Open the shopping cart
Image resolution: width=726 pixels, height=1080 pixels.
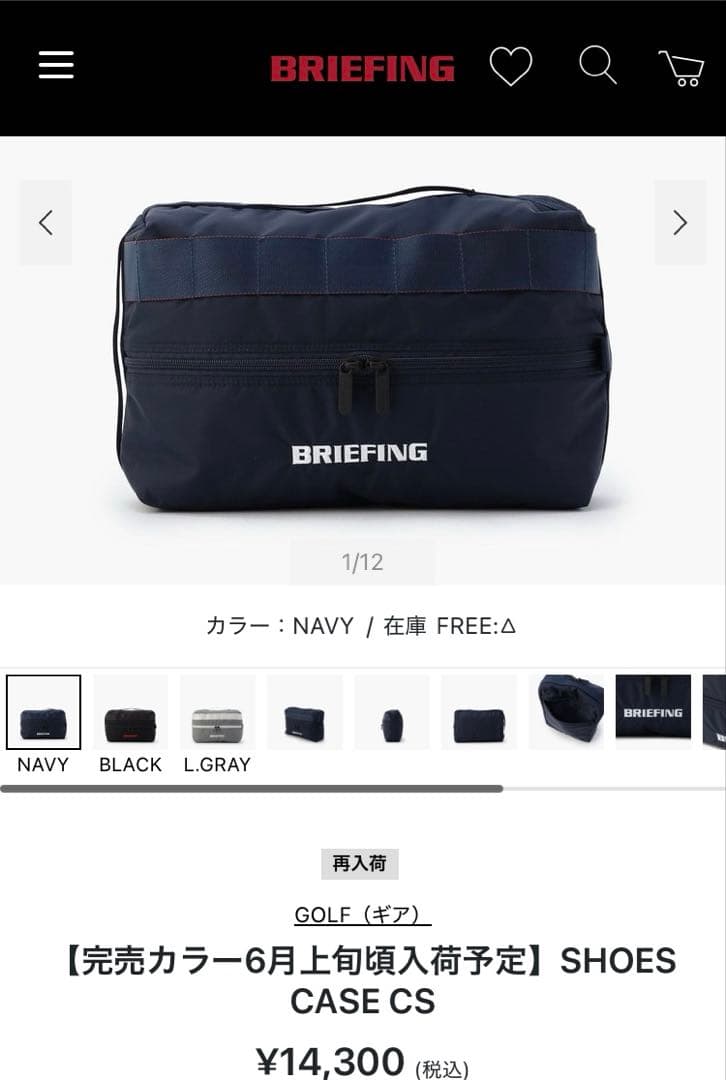coord(682,67)
